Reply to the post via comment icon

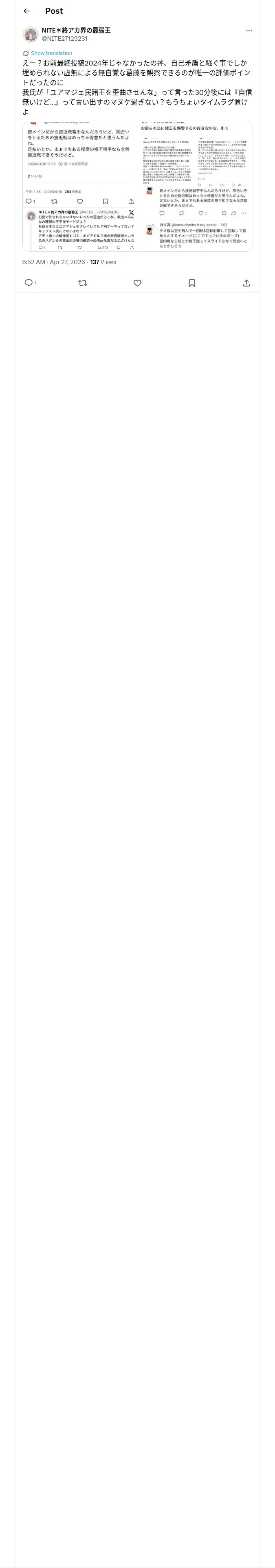click(x=29, y=283)
